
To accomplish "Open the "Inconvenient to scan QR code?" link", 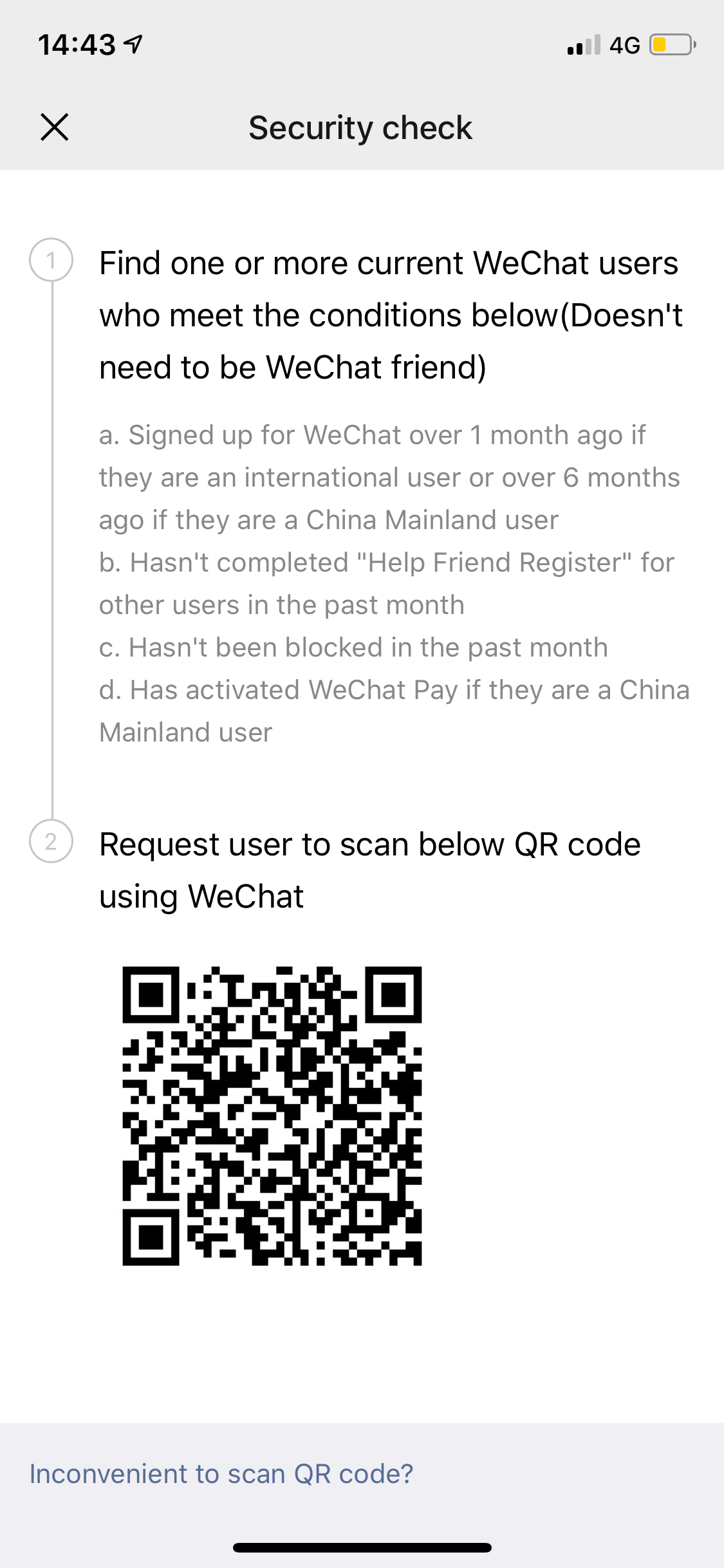I will pos(221,1474).
